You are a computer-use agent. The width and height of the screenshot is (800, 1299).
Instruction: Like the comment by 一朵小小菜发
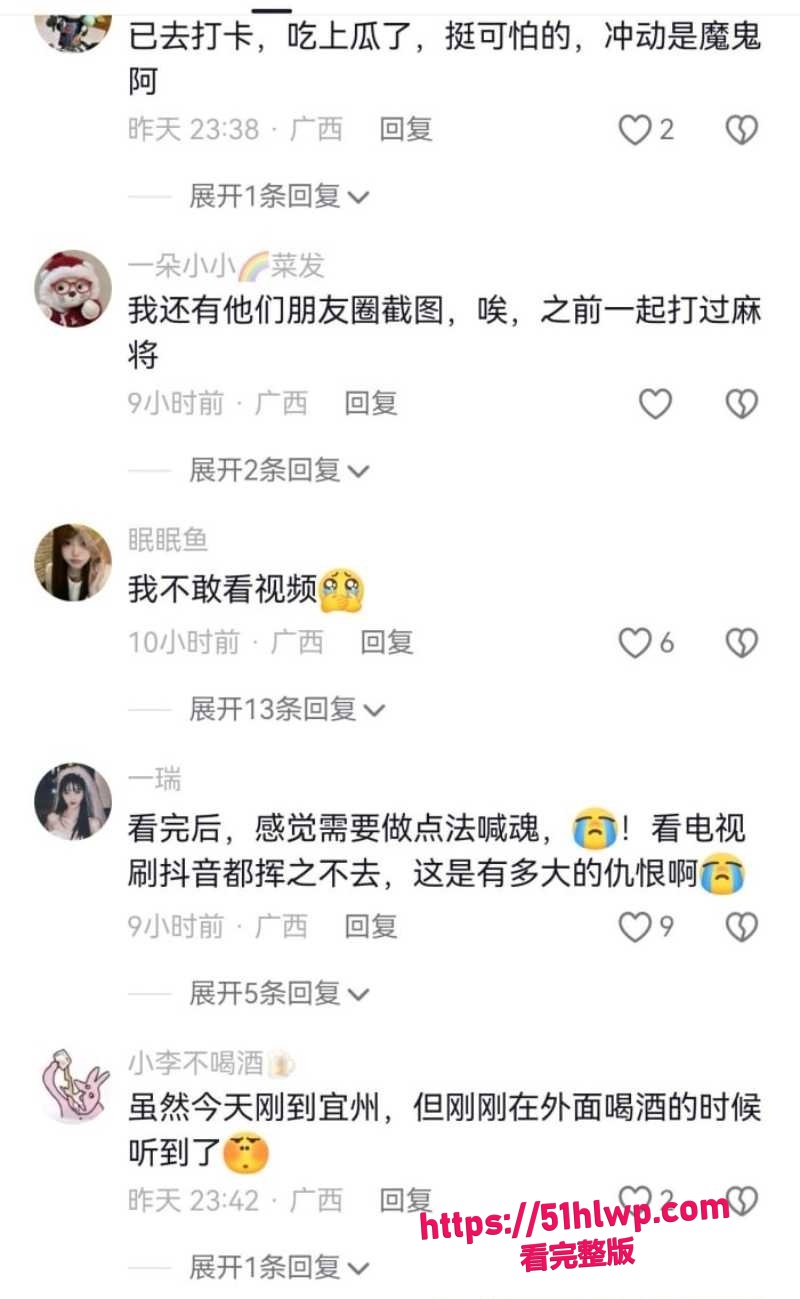pyautogui.click(x=655, y=404)
